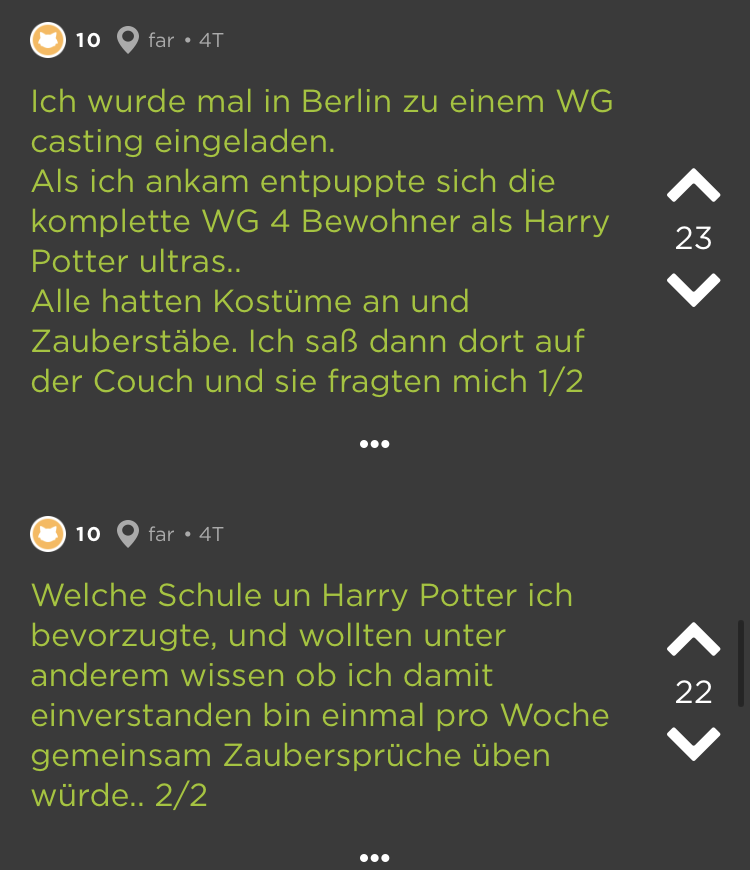Image resolution: width=750 pixels, height=870 pixels.
Task: Upvote the WG casting post with 23 votes
Action: pyautogui.click(x=693, y=187)
